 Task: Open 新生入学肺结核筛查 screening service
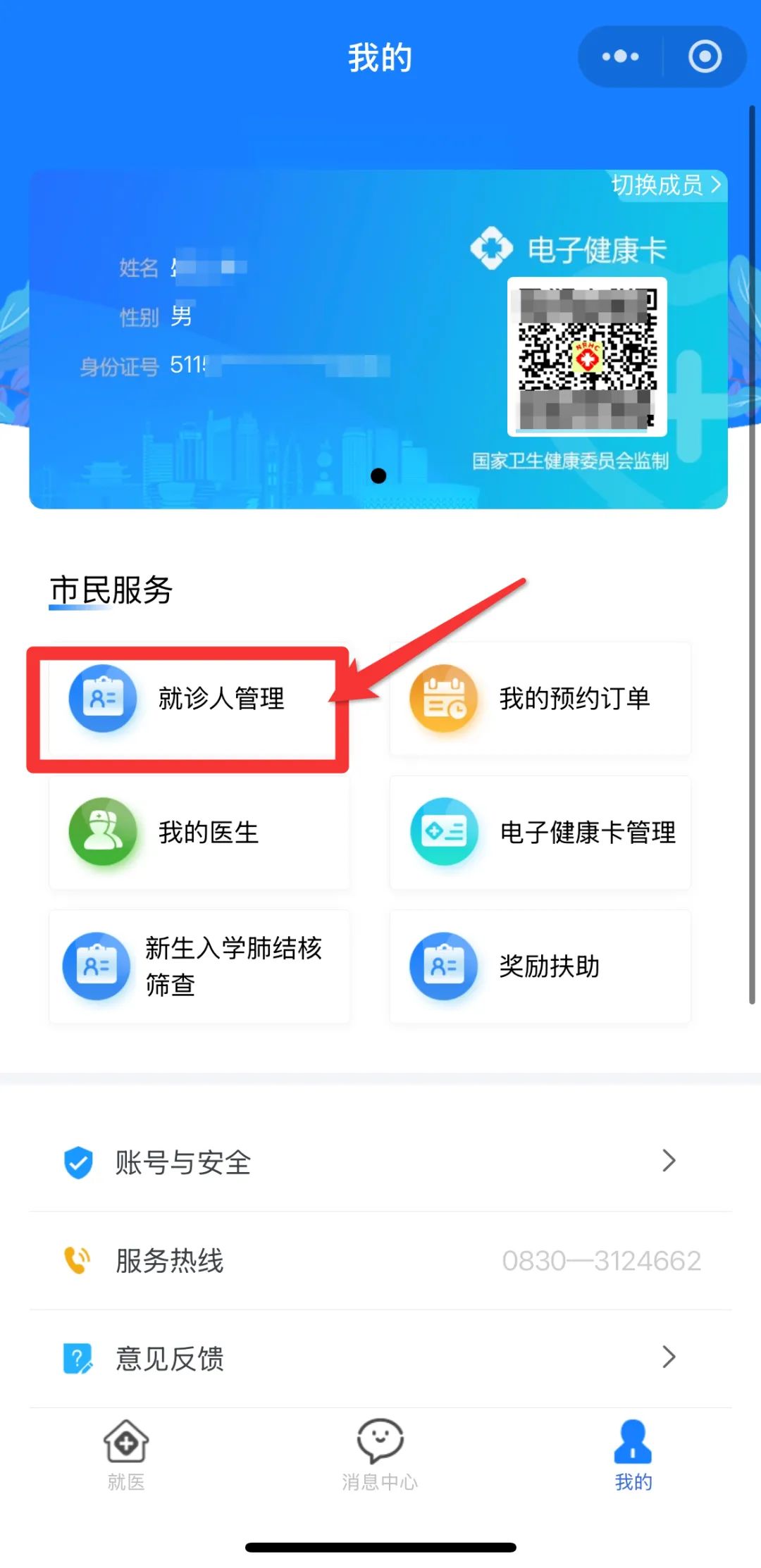pyautogui.click(x=199, y=966)
